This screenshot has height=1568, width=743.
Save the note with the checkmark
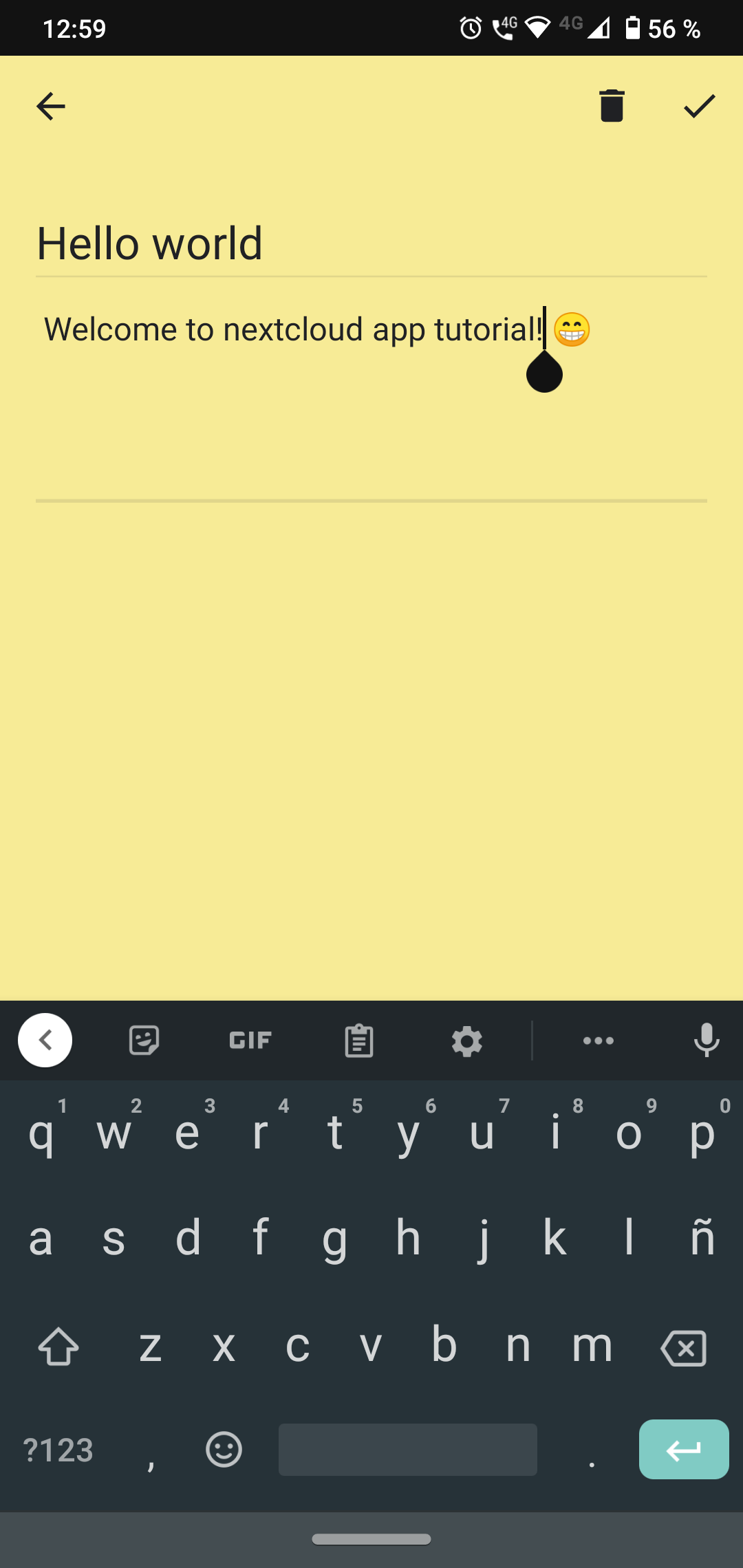(699, 106)
